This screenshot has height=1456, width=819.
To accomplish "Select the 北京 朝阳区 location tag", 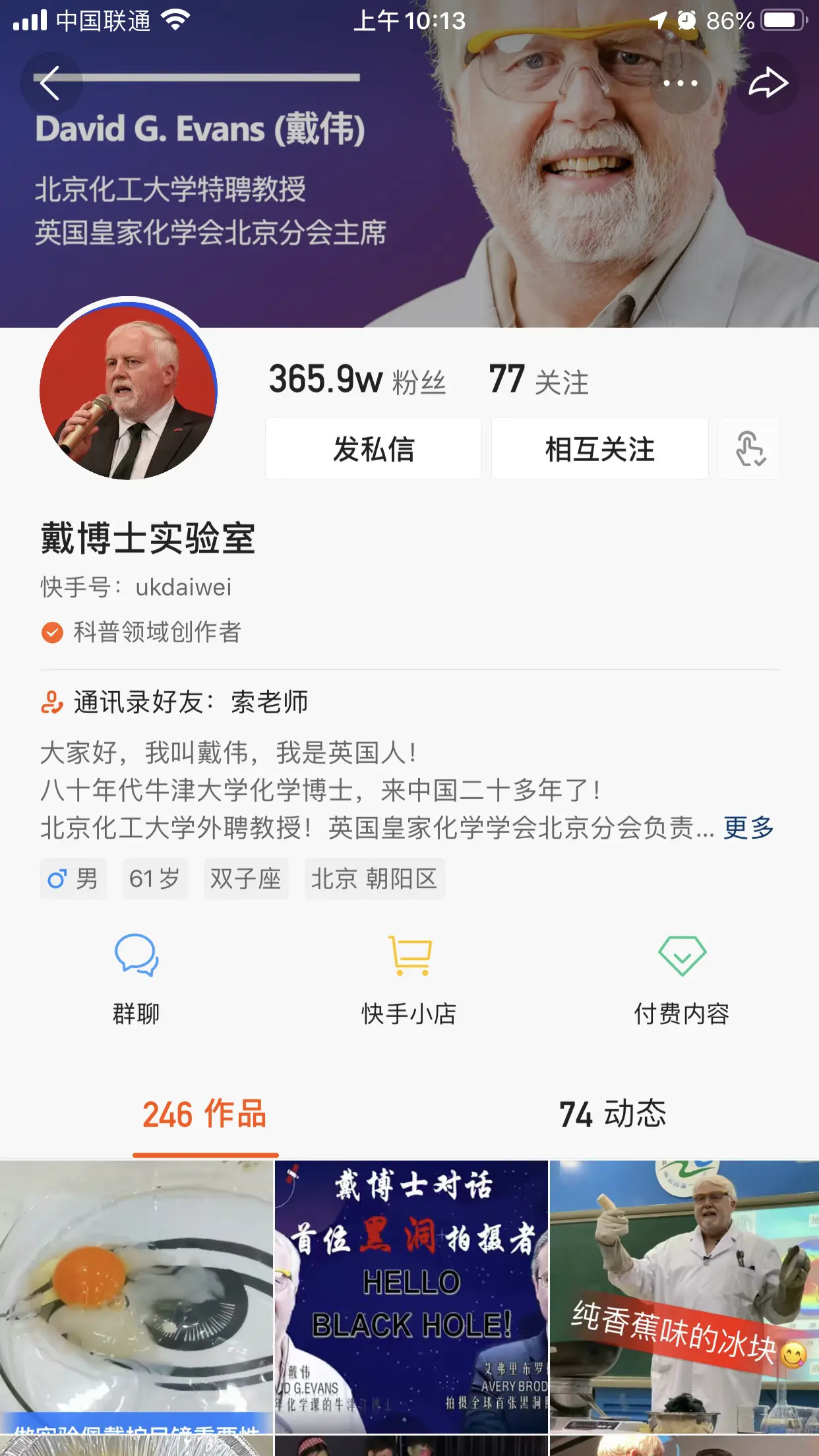I will pos(375,878).
